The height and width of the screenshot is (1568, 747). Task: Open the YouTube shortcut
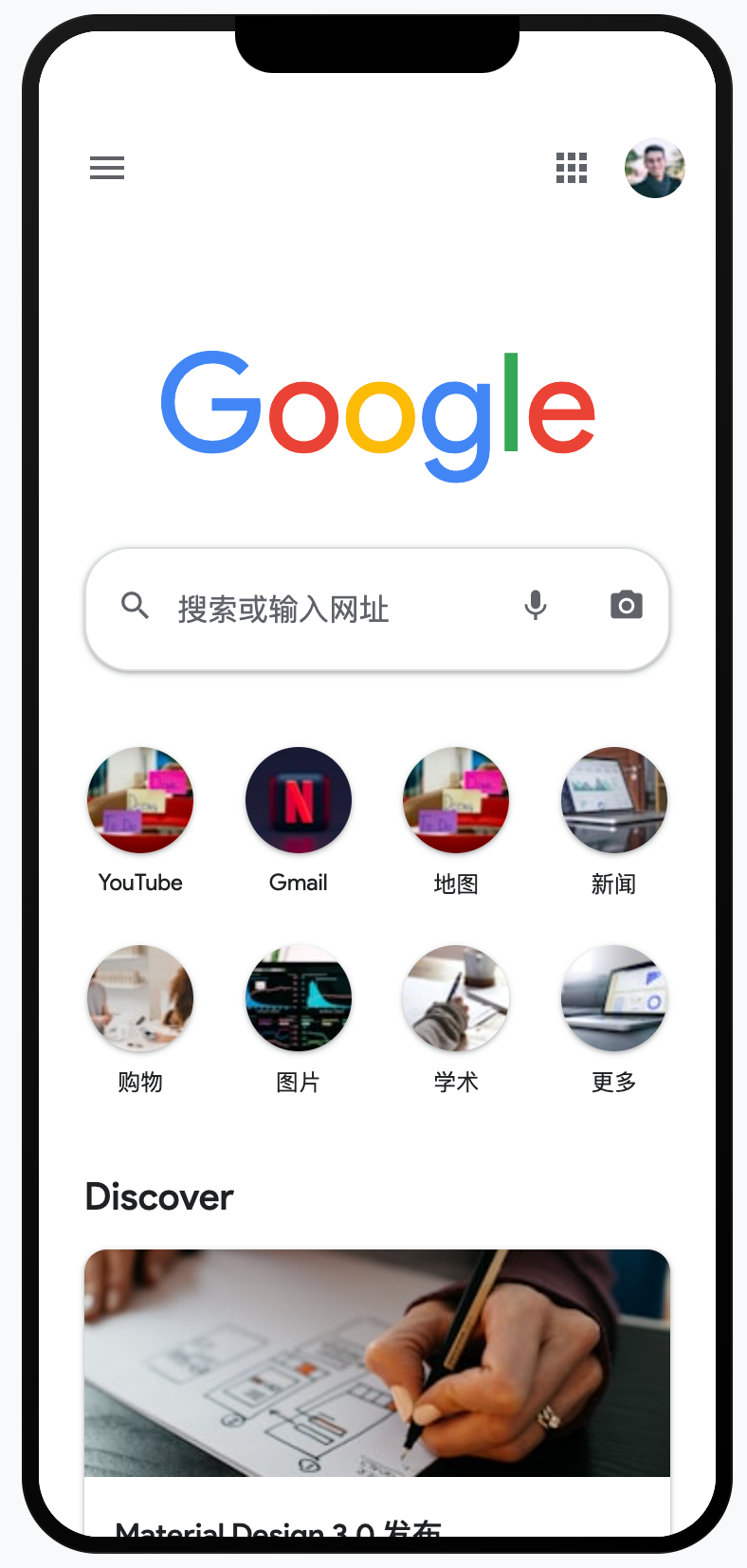coord(140,801)
